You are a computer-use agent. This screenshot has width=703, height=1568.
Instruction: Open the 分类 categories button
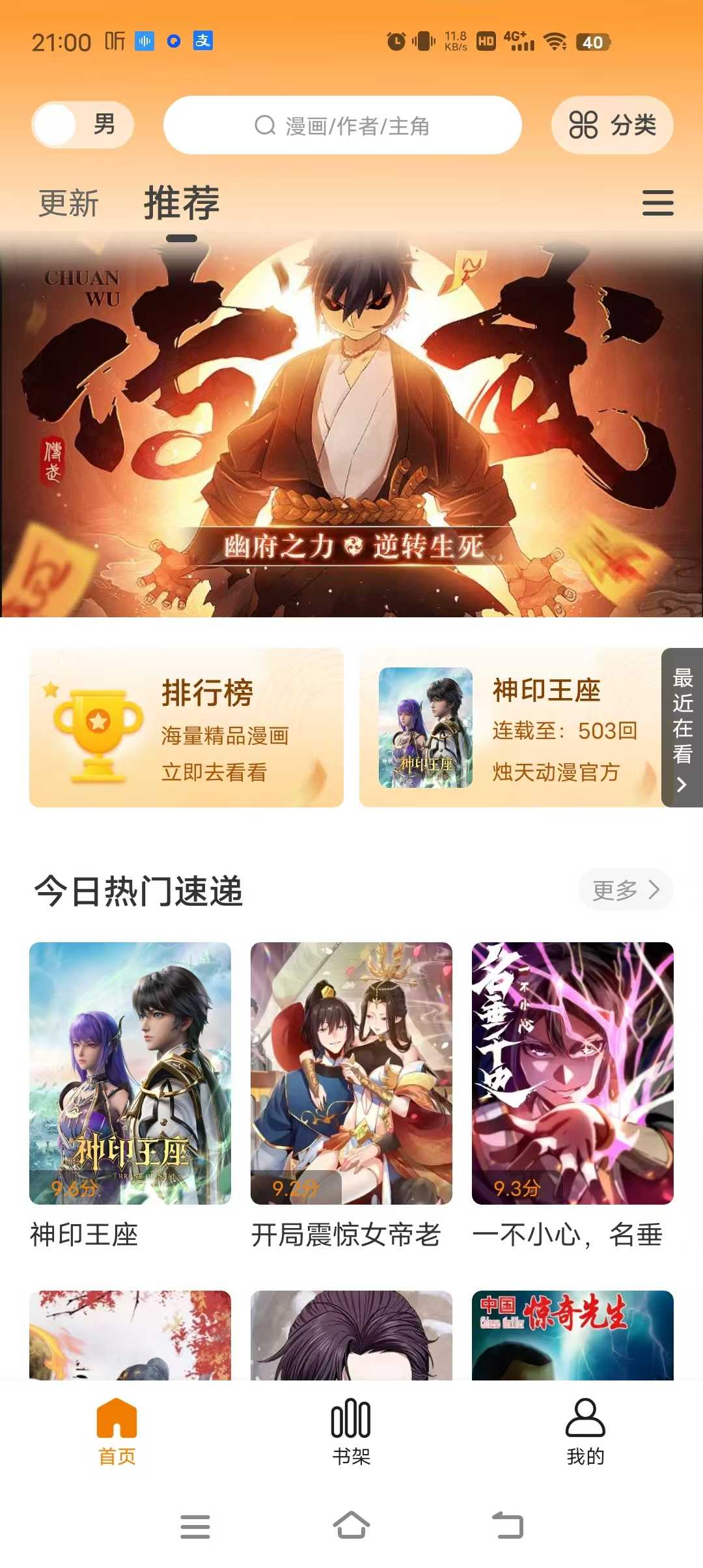pos(612,125)
